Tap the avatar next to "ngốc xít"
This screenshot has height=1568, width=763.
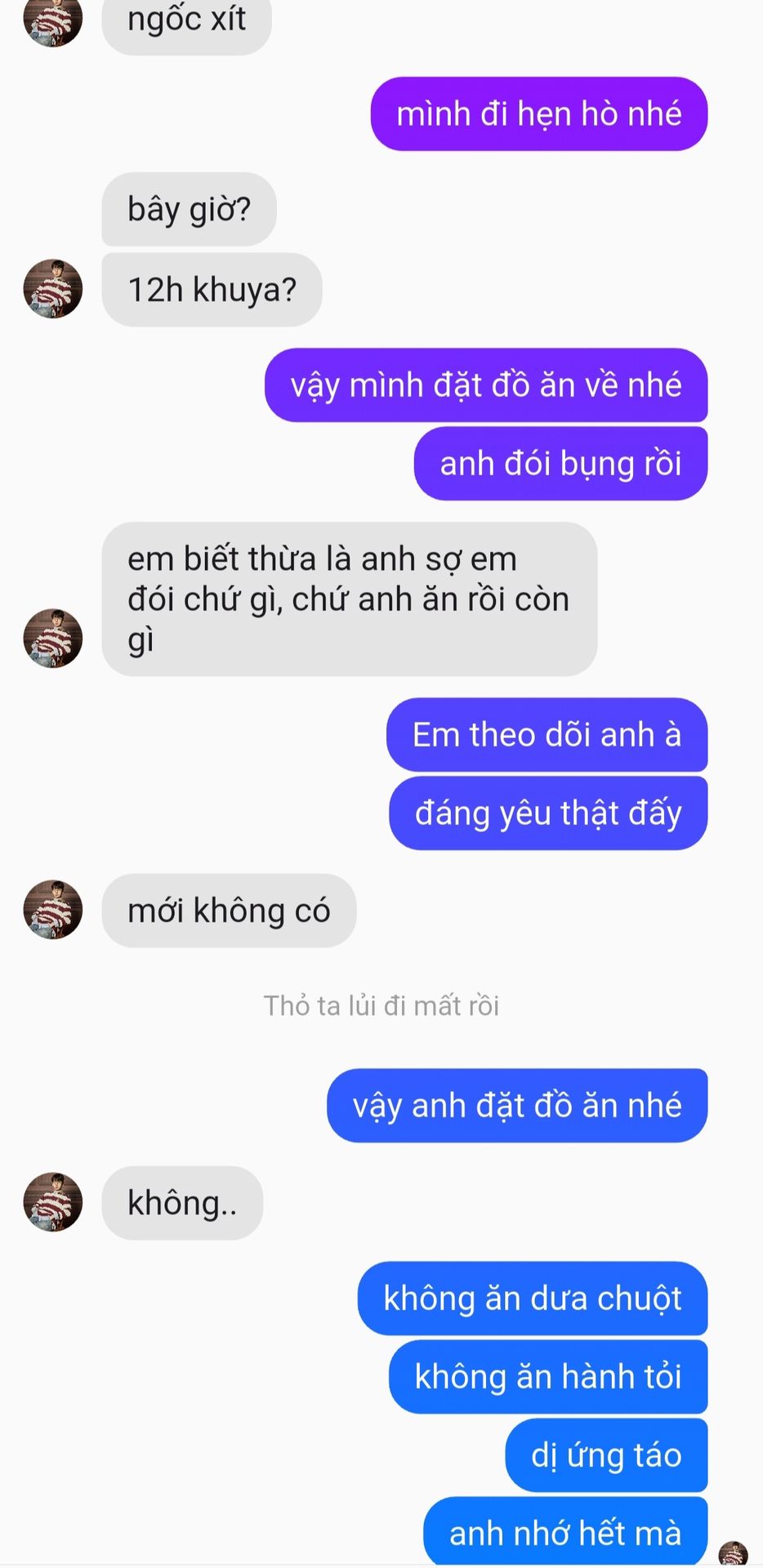pyautogui.click(x=53, y=20)
